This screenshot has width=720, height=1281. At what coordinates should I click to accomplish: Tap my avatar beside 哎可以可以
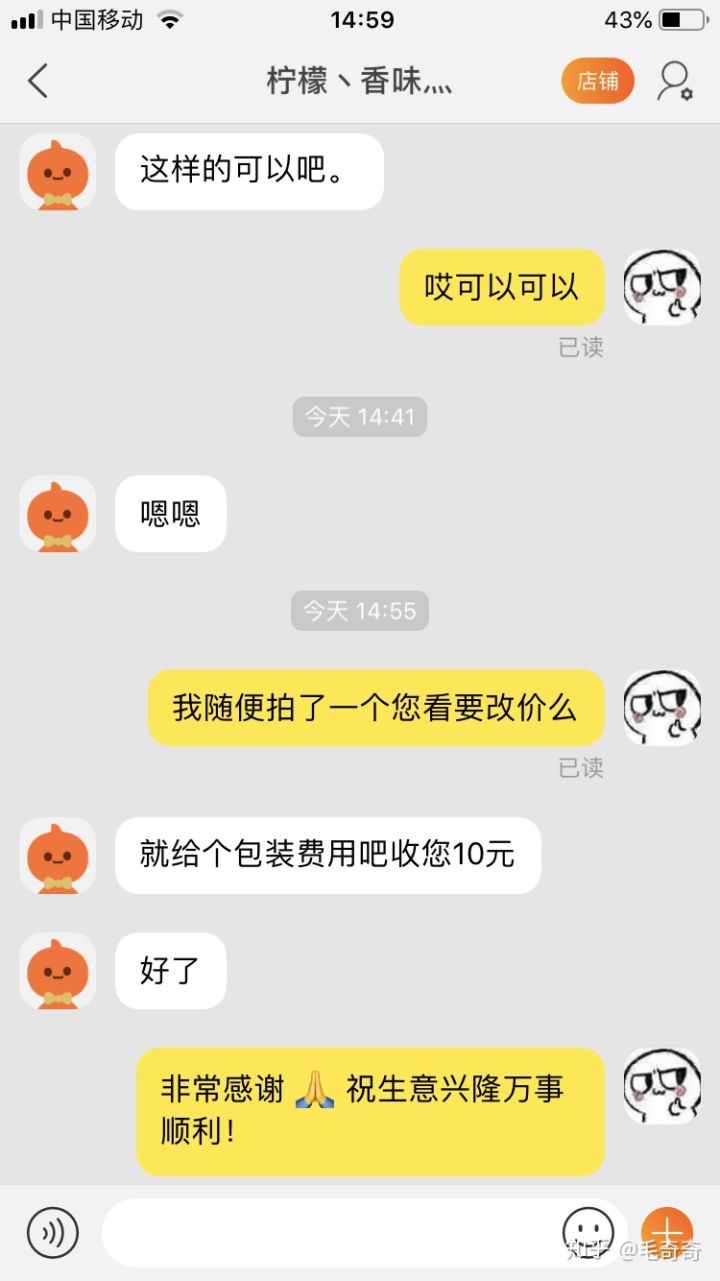[x=661, y=287]
